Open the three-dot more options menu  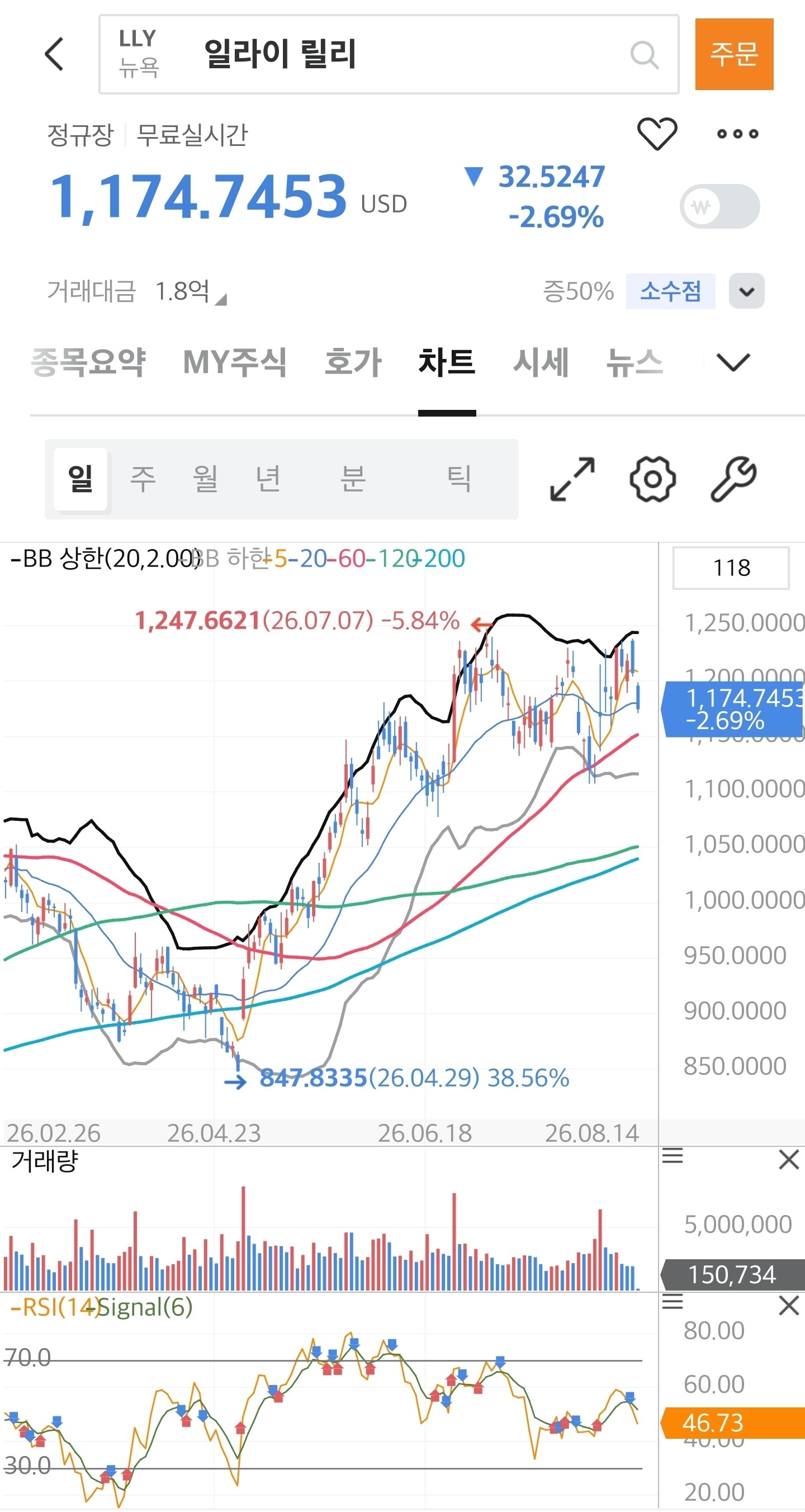737,134
